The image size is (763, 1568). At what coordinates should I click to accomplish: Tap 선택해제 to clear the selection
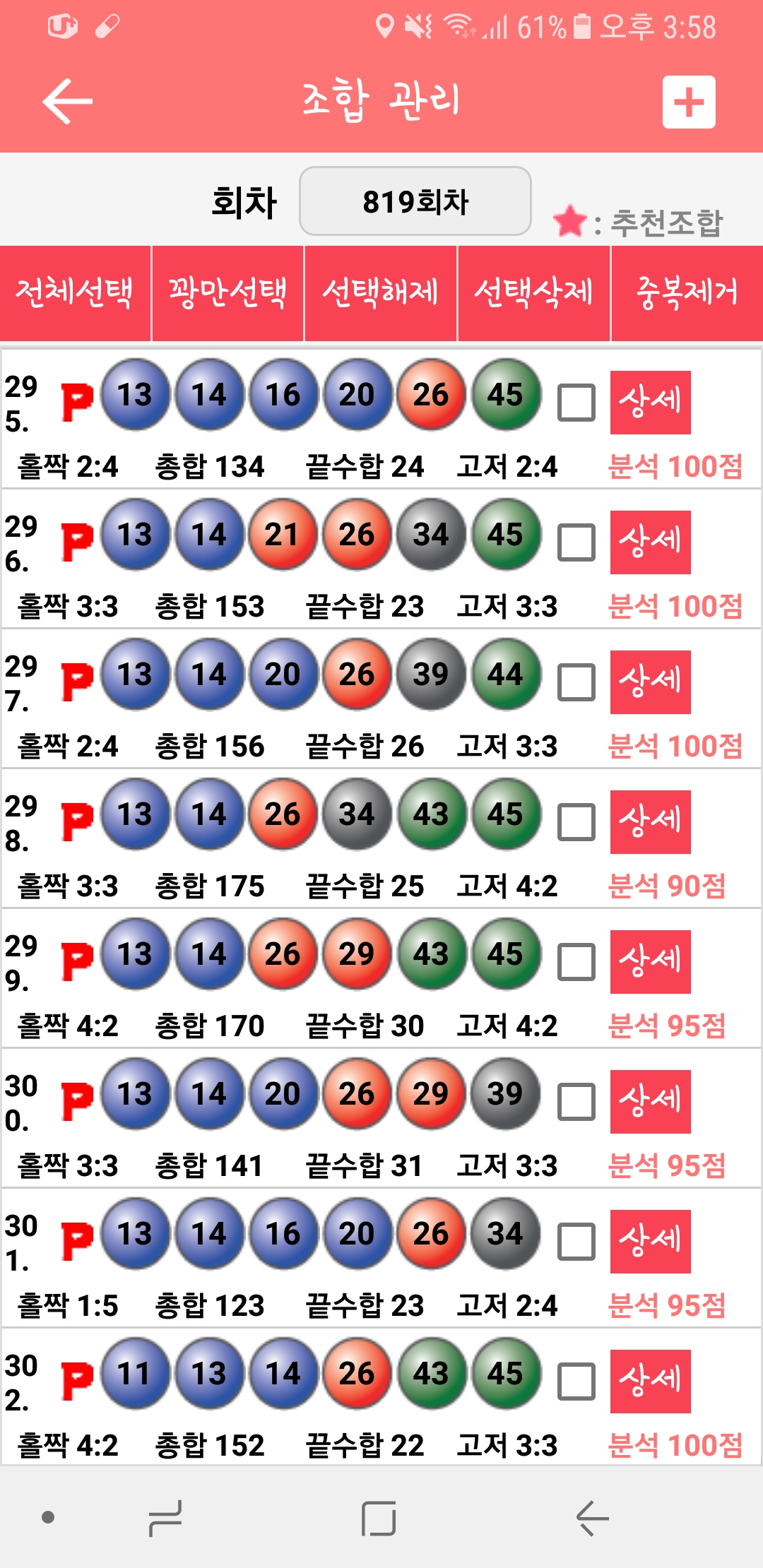pyautogui.click(x=380, y=293)
